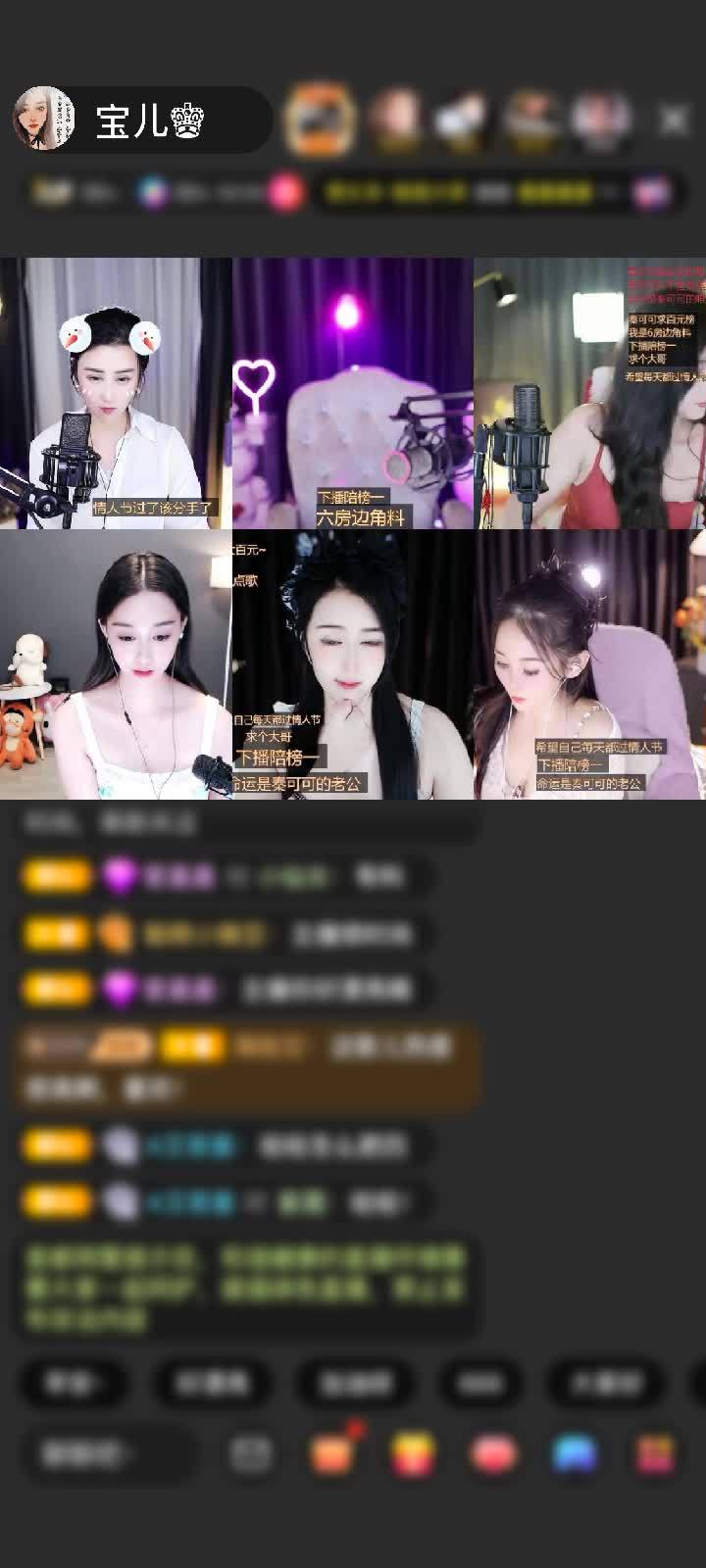Open the red gift icon in the bottom corner
The width and height of the screenshot is (706, 1568).
coord(655,1454)
